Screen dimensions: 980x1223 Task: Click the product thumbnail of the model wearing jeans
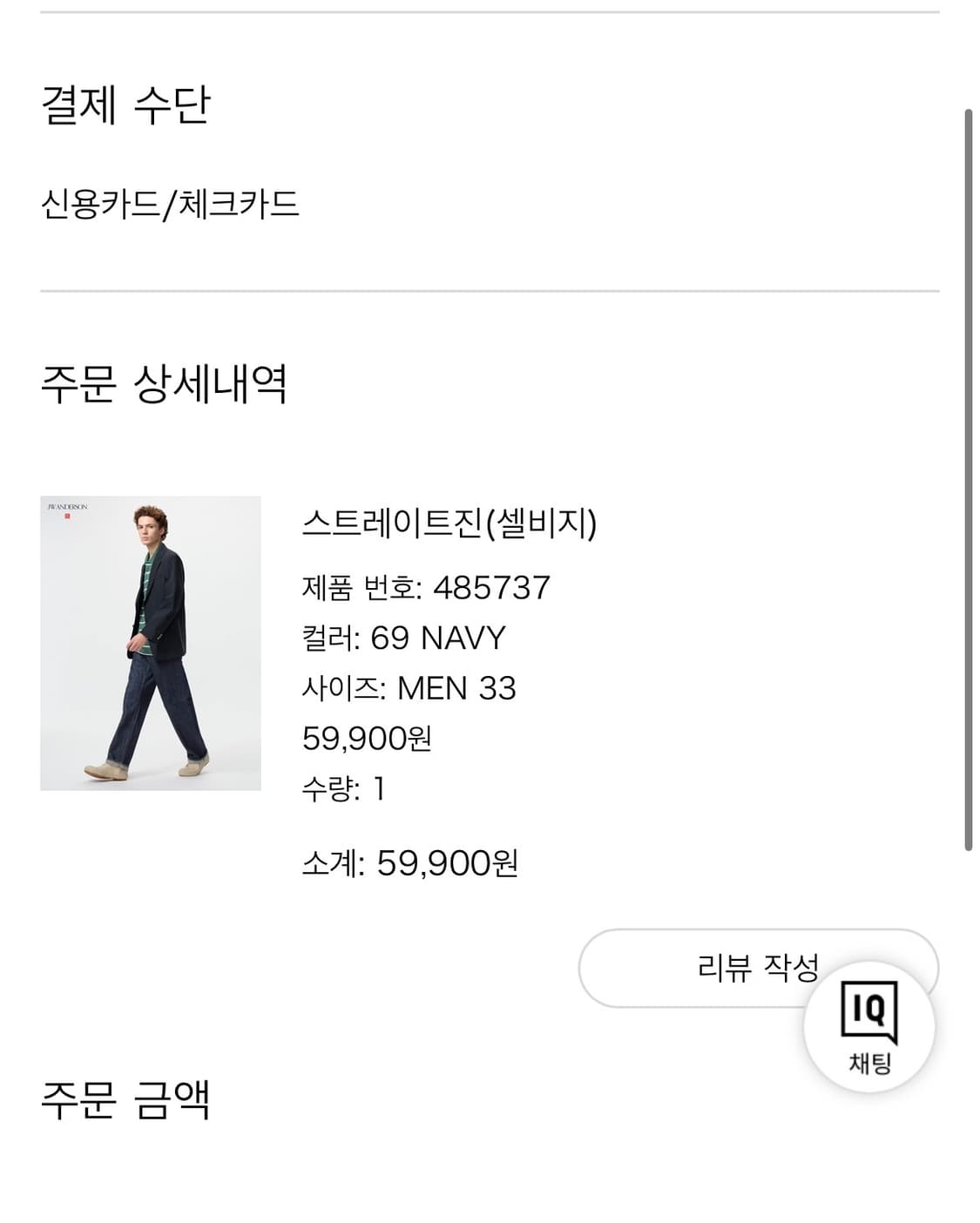point(152,640)
